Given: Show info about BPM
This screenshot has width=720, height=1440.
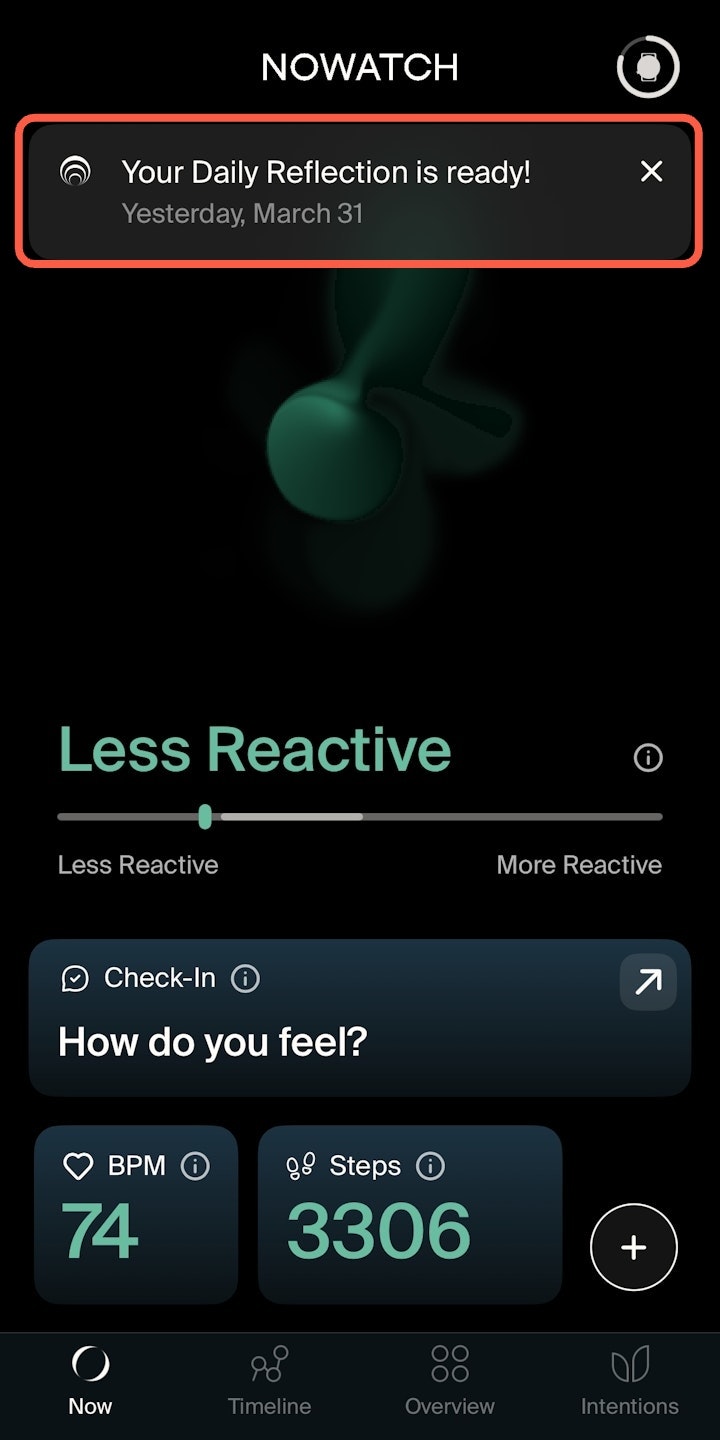Looking at the screenshot, I should tap(195, 1166).
